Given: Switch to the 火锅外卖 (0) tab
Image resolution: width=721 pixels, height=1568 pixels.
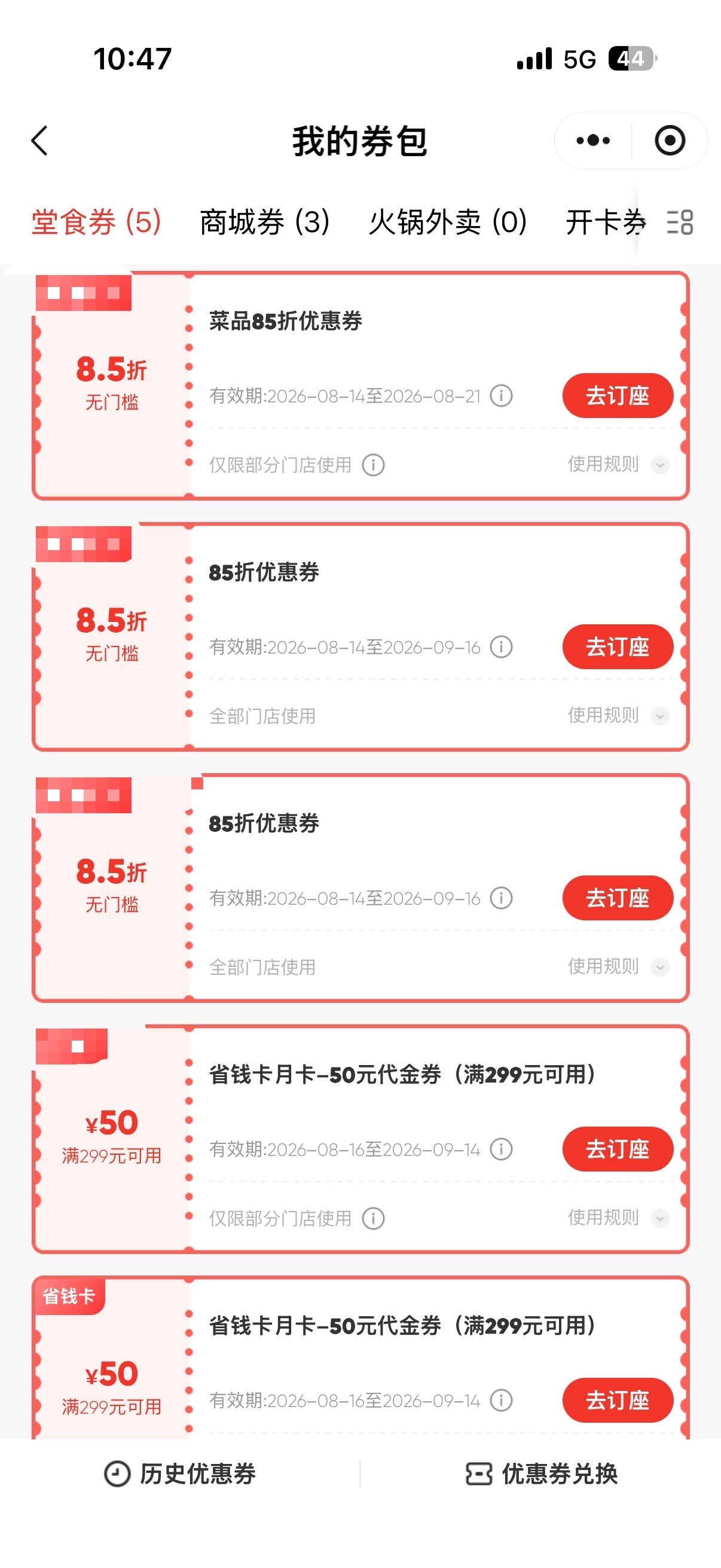Looking at the screenshot, I should pyautogui.click(x=448, y=221).
